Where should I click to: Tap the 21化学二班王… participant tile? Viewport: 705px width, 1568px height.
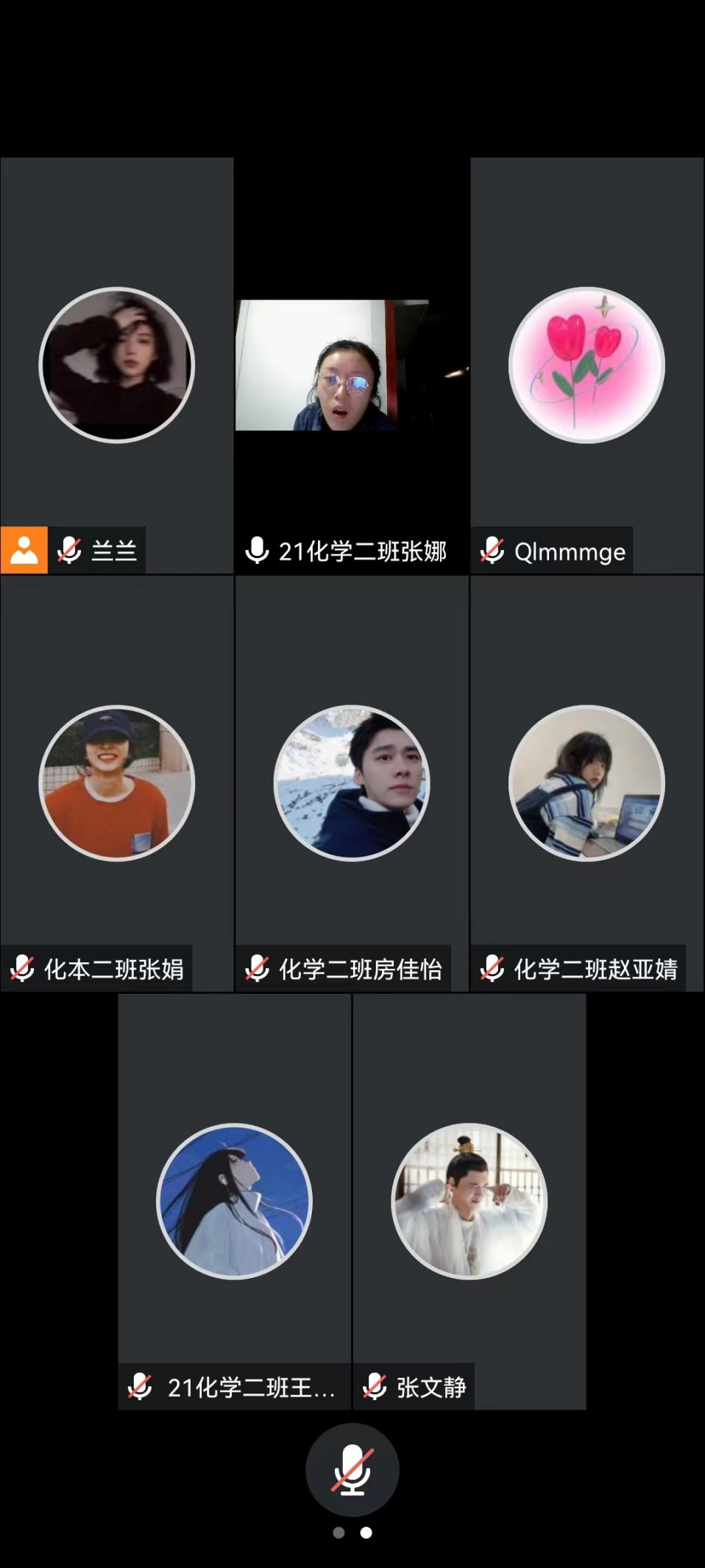click(x=234, y=1201)
